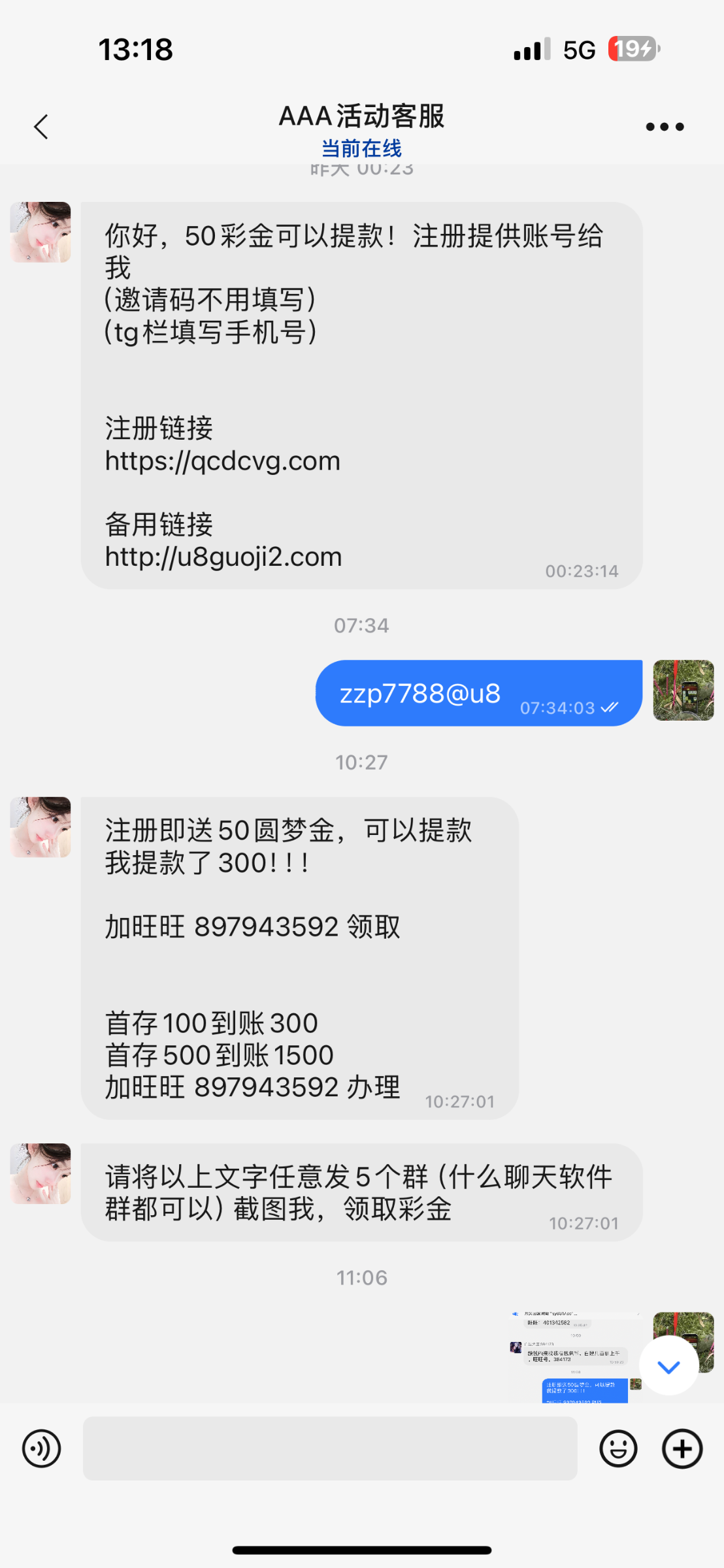724x1568 pixels.
Task: Open the registration link https://qcdcvg.com
Action: [222, 461]
